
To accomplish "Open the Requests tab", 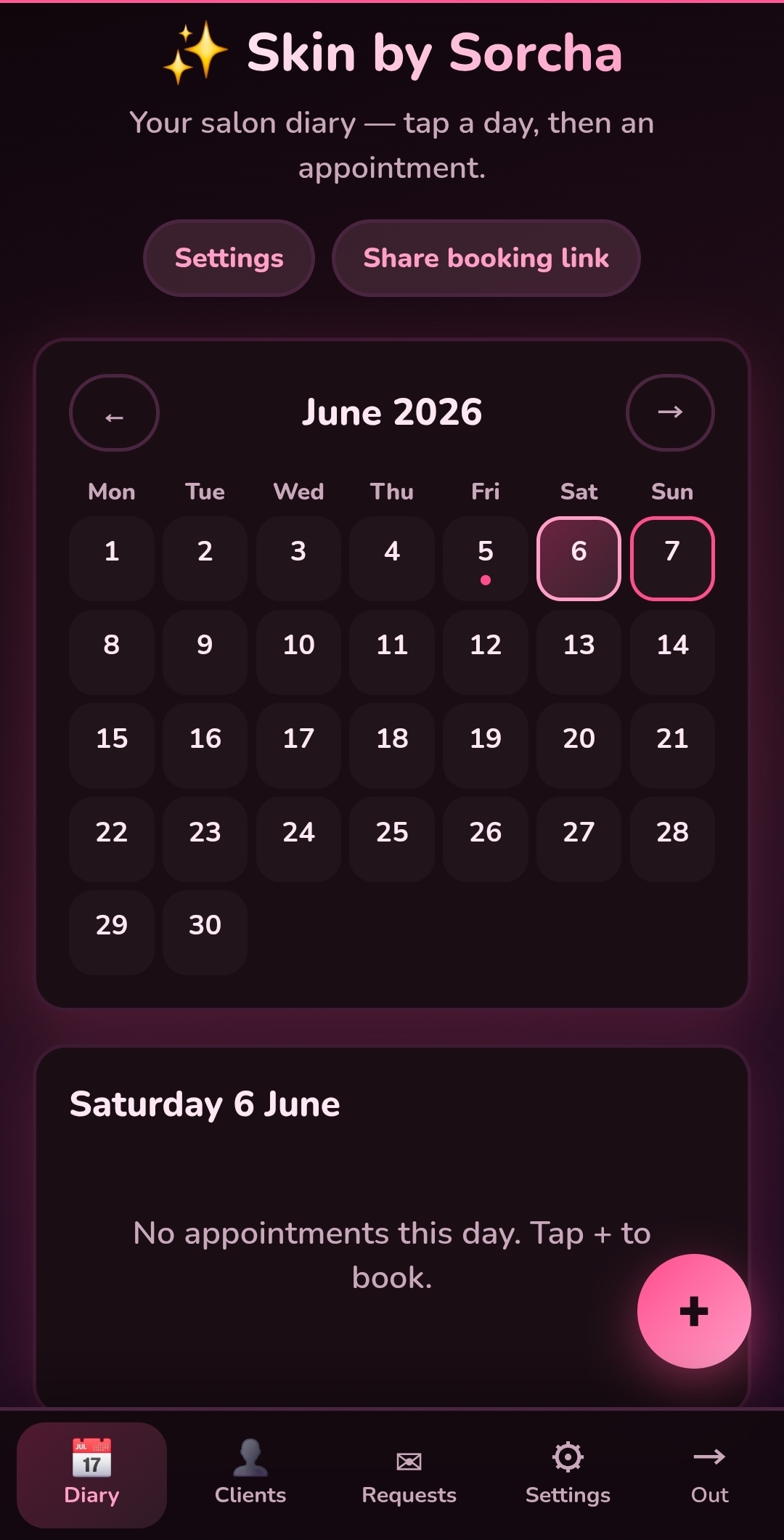I will coord(409,1475).
